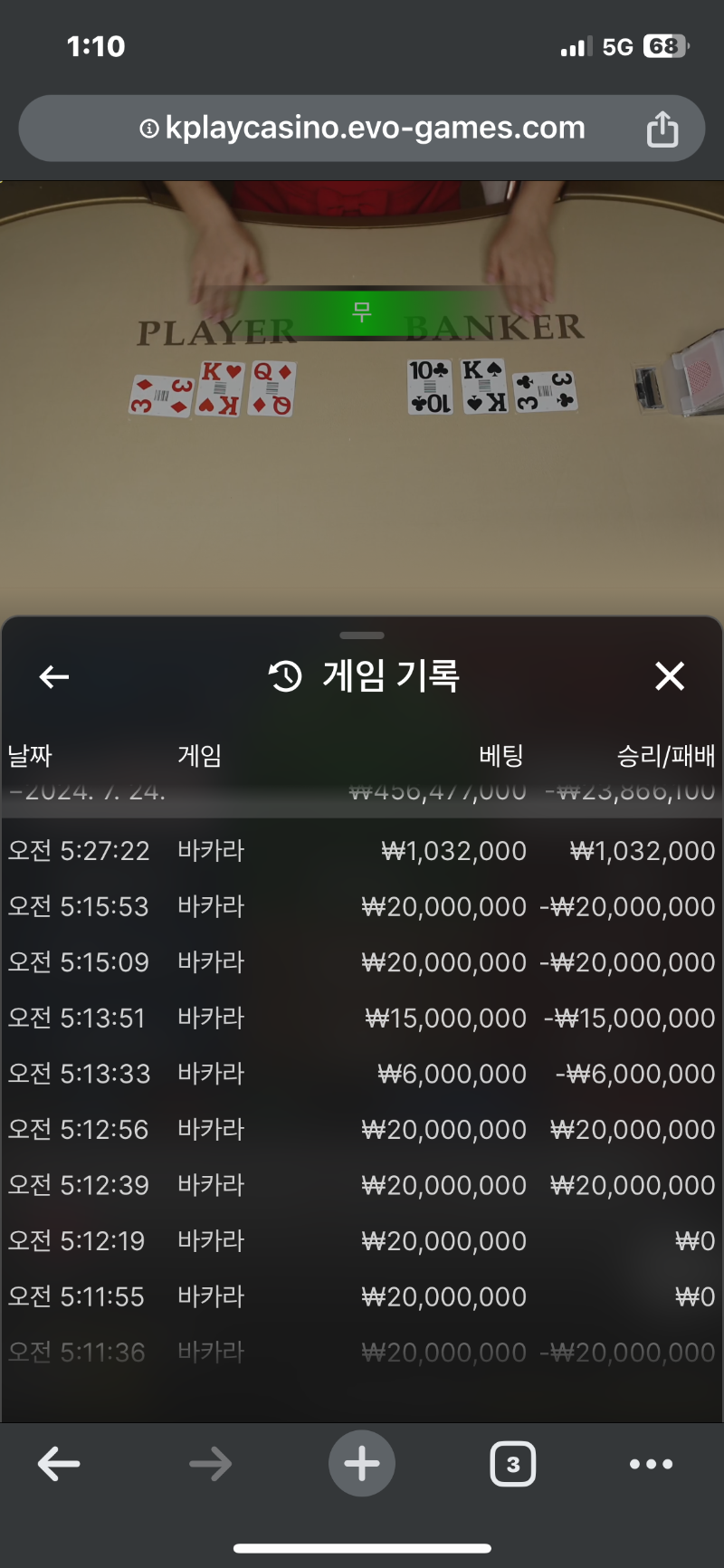Open the 오전 5:12:19 바카라 record
The image size is (724, 1568).
pyautogui.click(x=362, y=1241)
